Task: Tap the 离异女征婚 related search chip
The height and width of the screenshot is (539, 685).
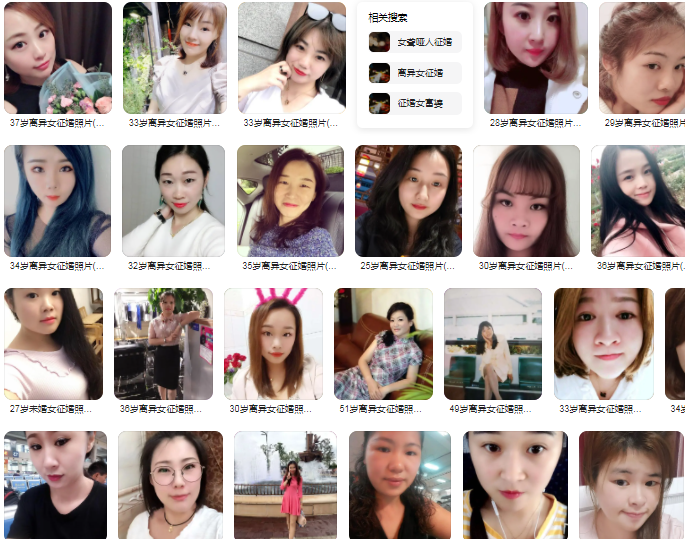Action: tap(414, 73)
